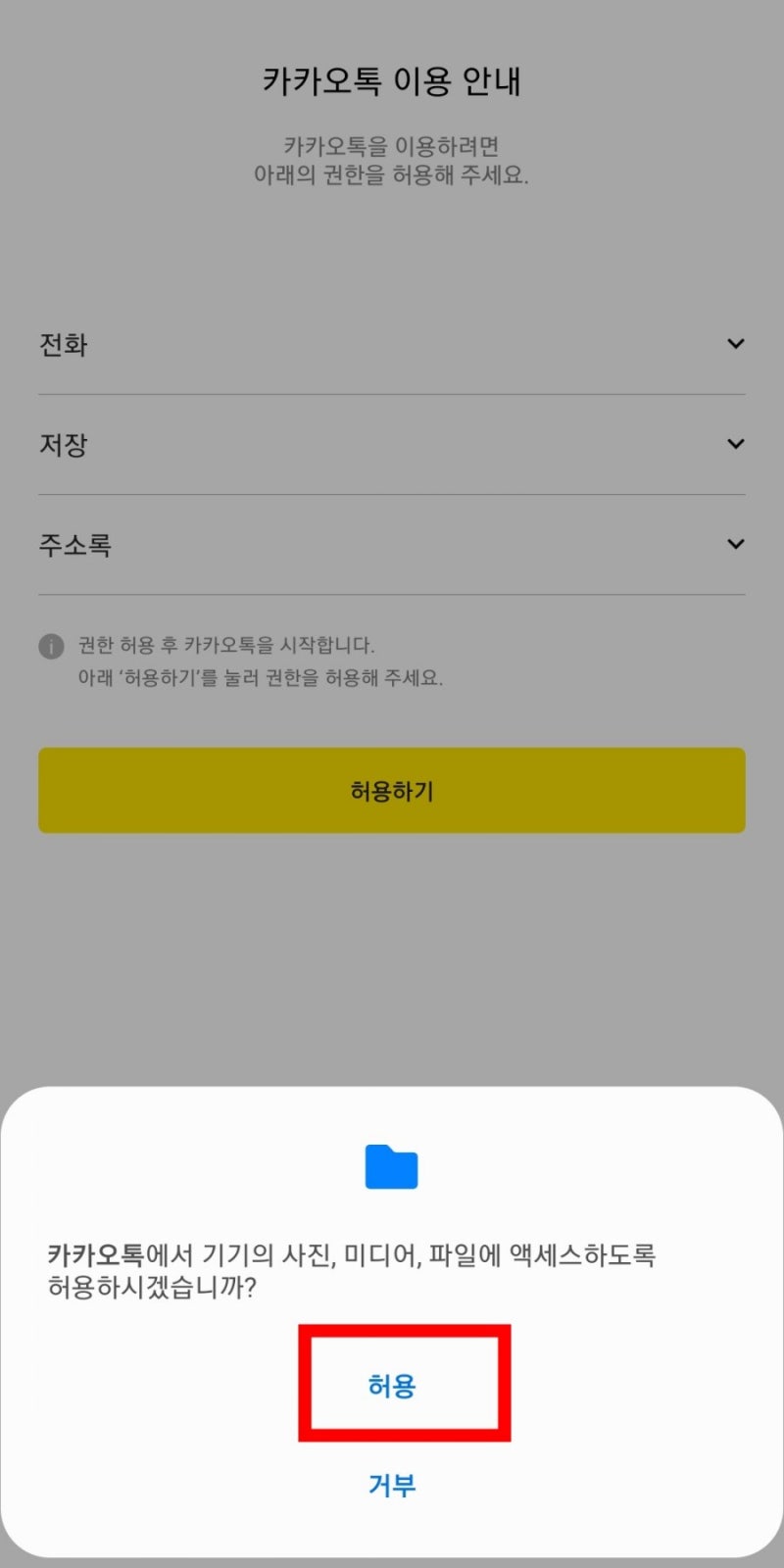Click 거부 below the allow option
This screenshot has width=784, height=1568.
391,1483
